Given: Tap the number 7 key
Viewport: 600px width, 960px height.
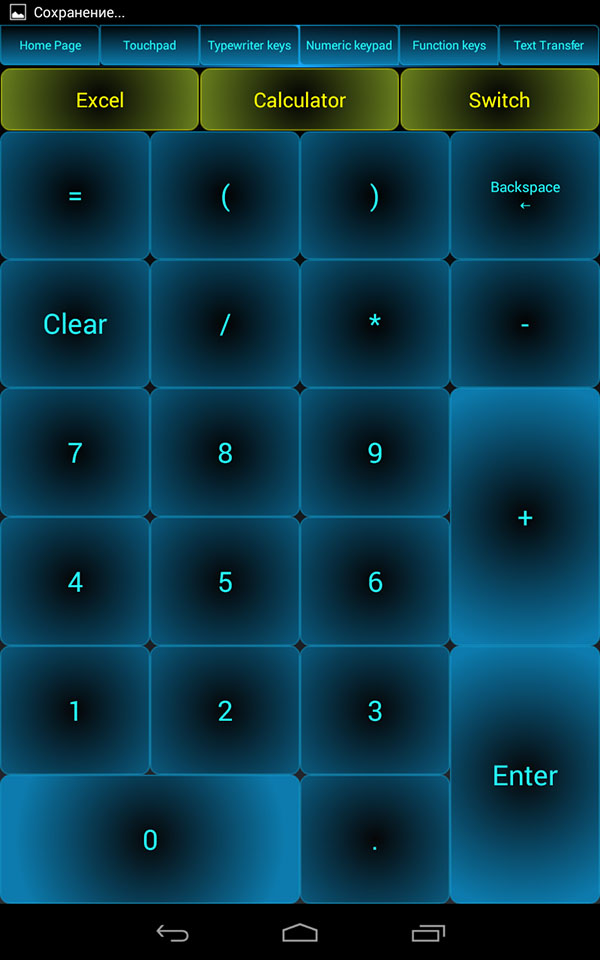Looking at the screenshot, I should click(75, 453).
